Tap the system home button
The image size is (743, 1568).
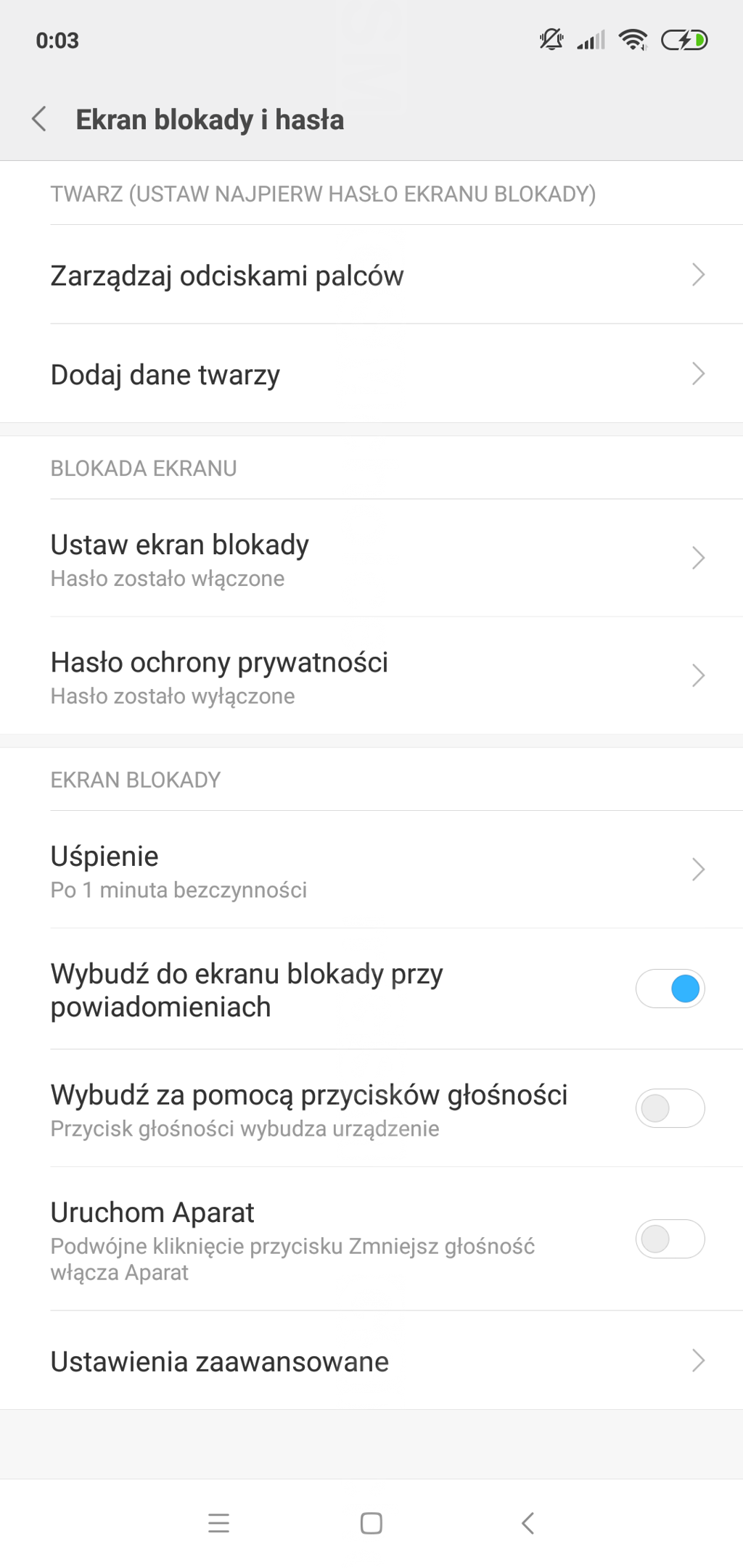click(x=371, y=1523)
